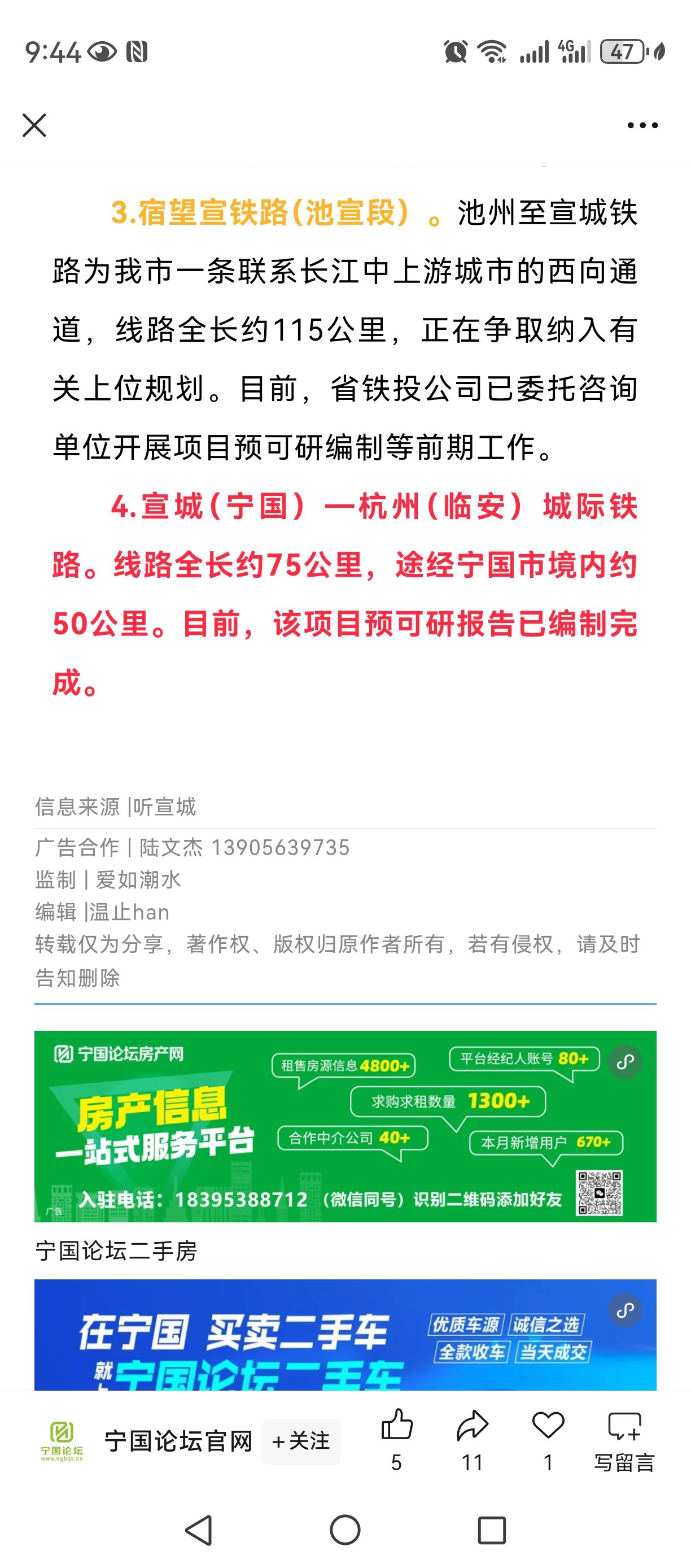Follow 宁国论坛官网 with +关注
The image size is (691, 1568).
(x=301, y=1441)
